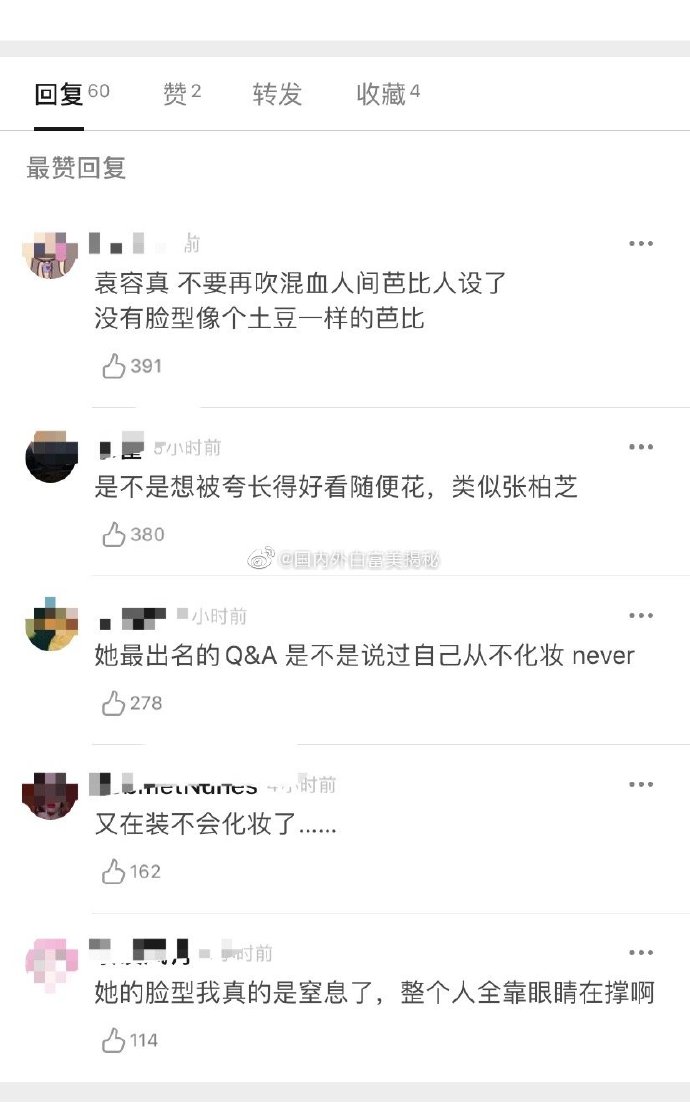This screenshot has width=690, height=1115.
Task: Open avatar of the 张柏芝 commenter
Action: pyautogui.click(x=50, y=457)
